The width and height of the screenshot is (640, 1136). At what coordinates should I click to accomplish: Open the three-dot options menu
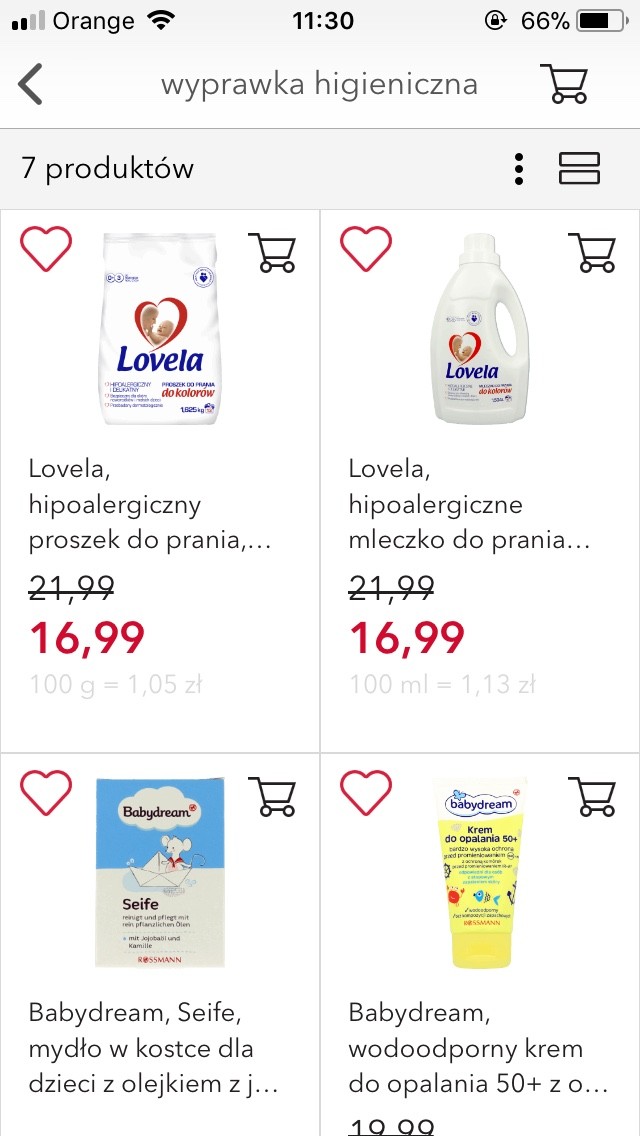click(x=519, y=169)
